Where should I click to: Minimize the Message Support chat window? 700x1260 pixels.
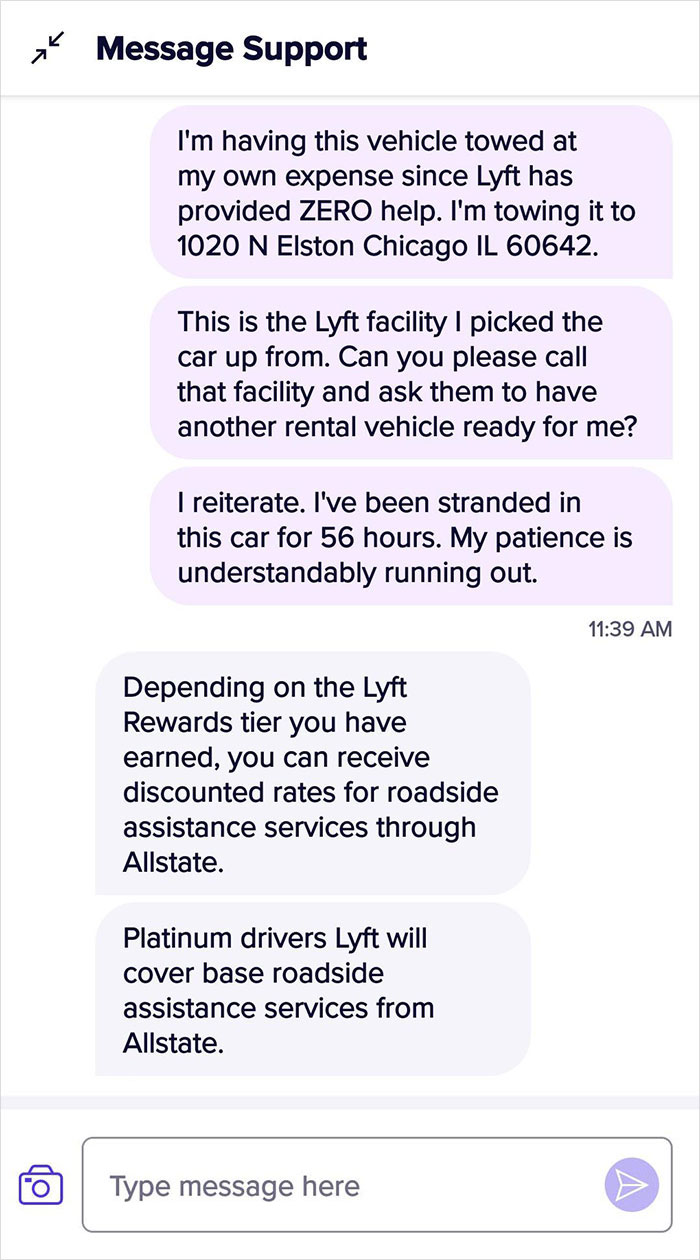pyautogui.click(x=47, y=48)
